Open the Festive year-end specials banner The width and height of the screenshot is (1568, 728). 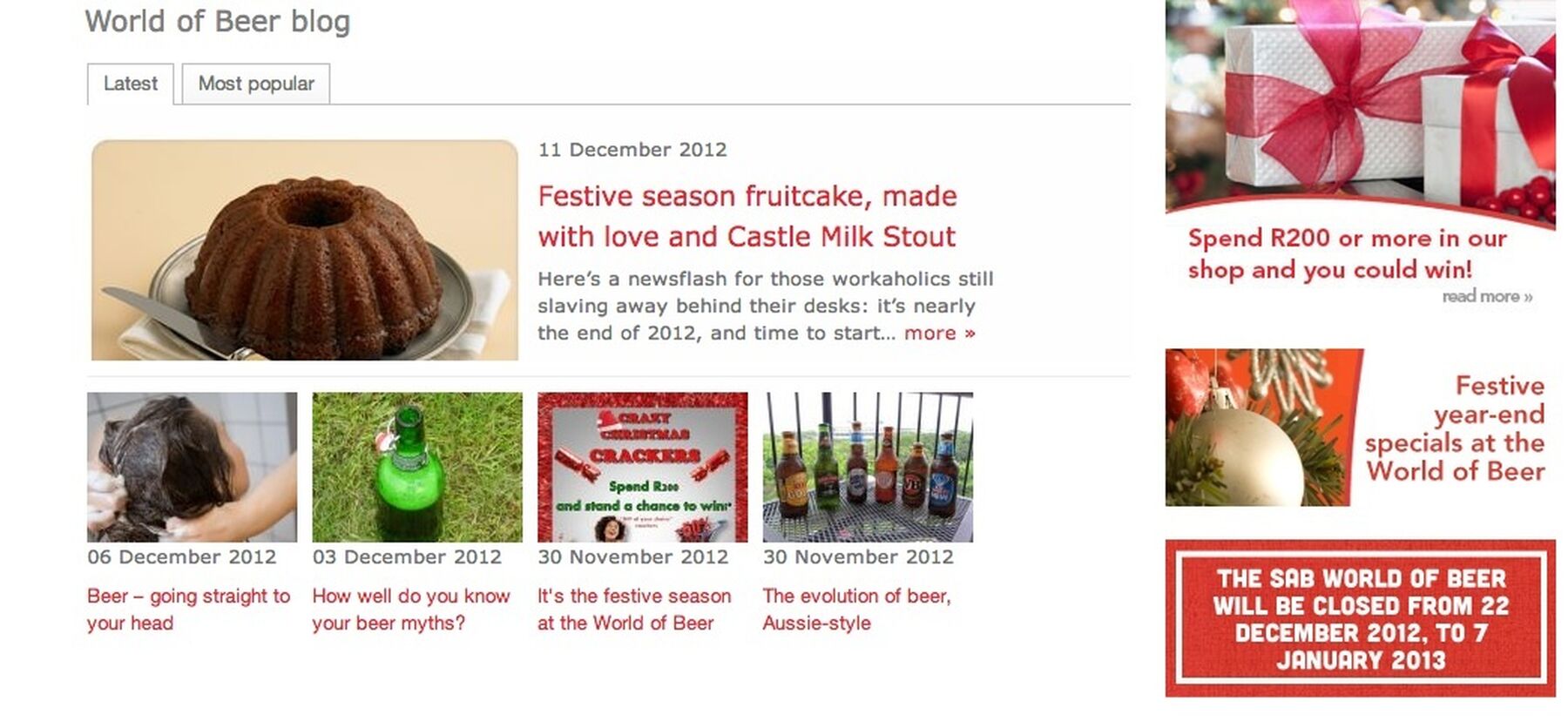tap(1360, 428)
